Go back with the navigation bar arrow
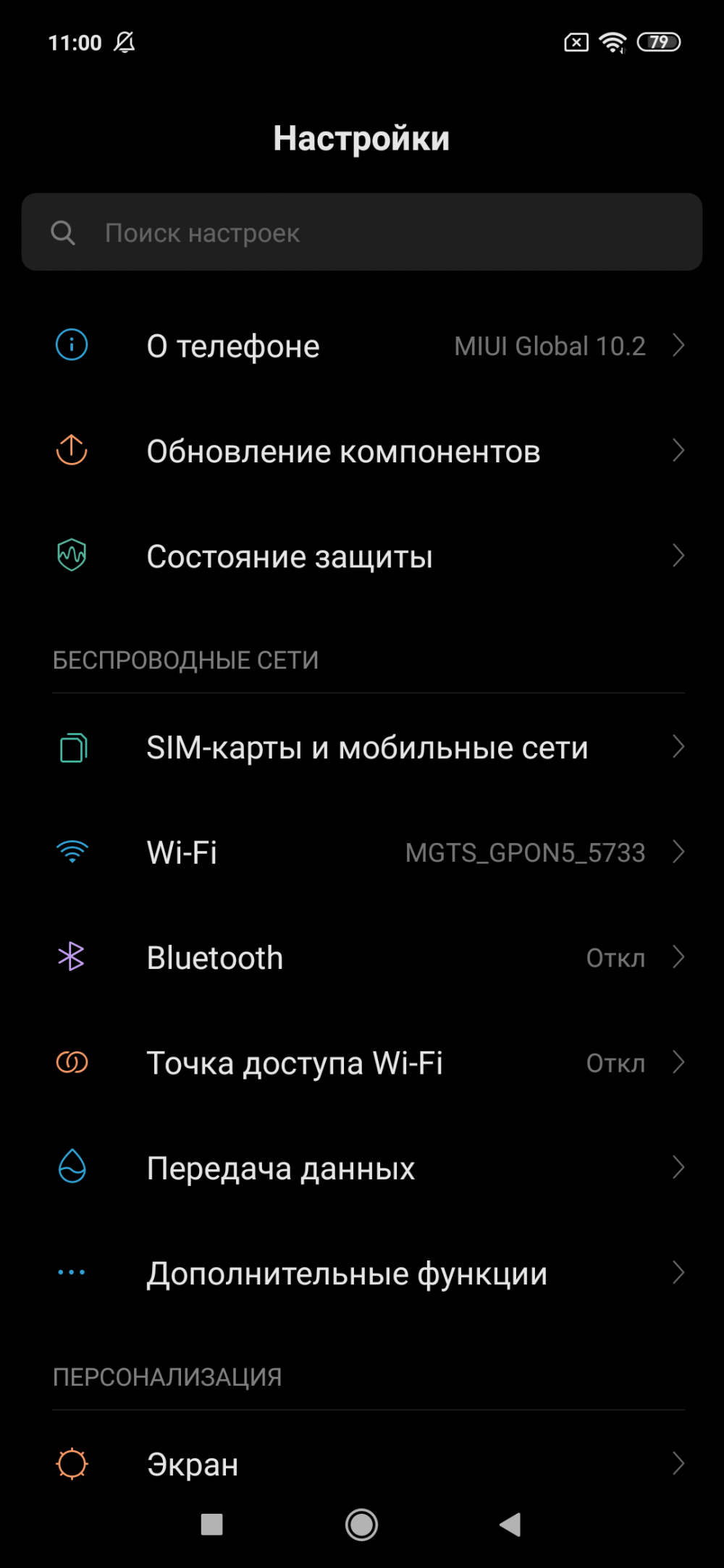The image size is (724, 1568). tap(510, 1525)
